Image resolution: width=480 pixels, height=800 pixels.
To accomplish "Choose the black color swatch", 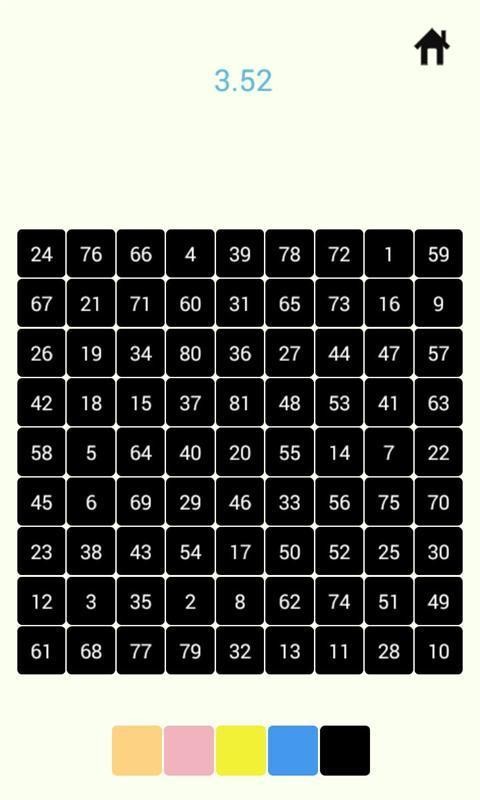I will click(x=345, y=751).
